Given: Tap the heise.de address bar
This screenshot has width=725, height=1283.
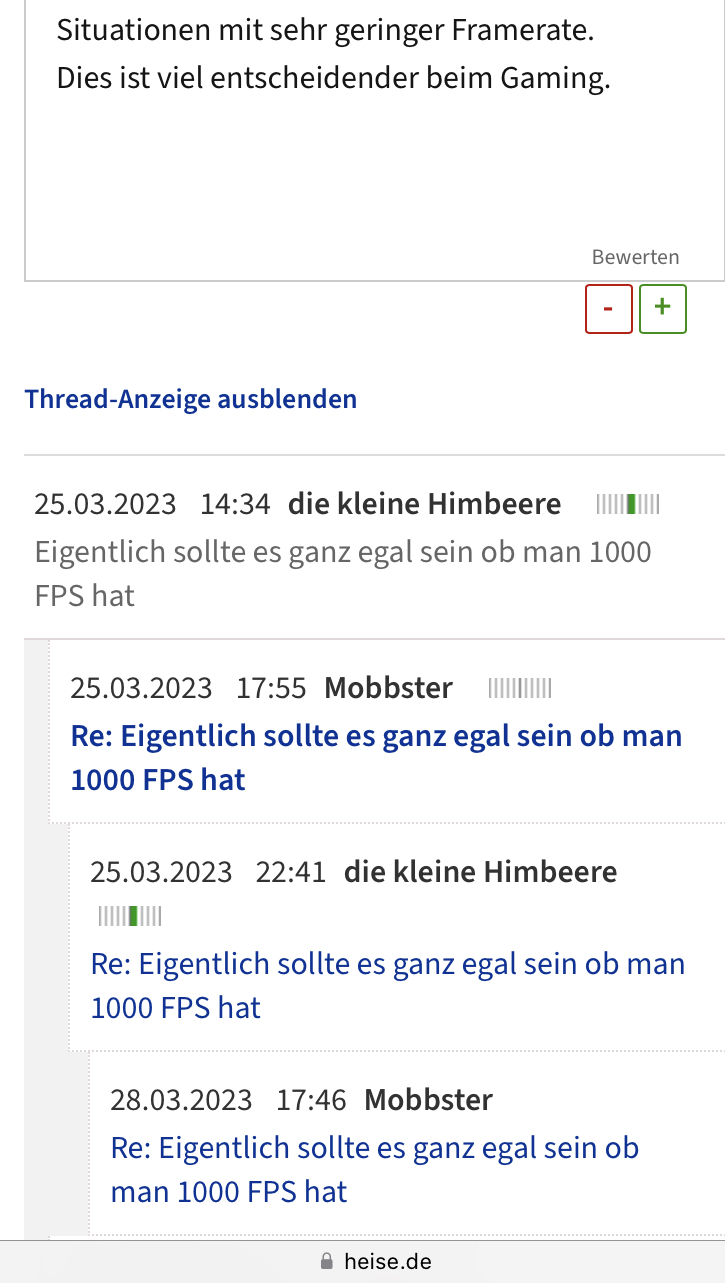Looking at the screenshot, I should point(376,1262).
